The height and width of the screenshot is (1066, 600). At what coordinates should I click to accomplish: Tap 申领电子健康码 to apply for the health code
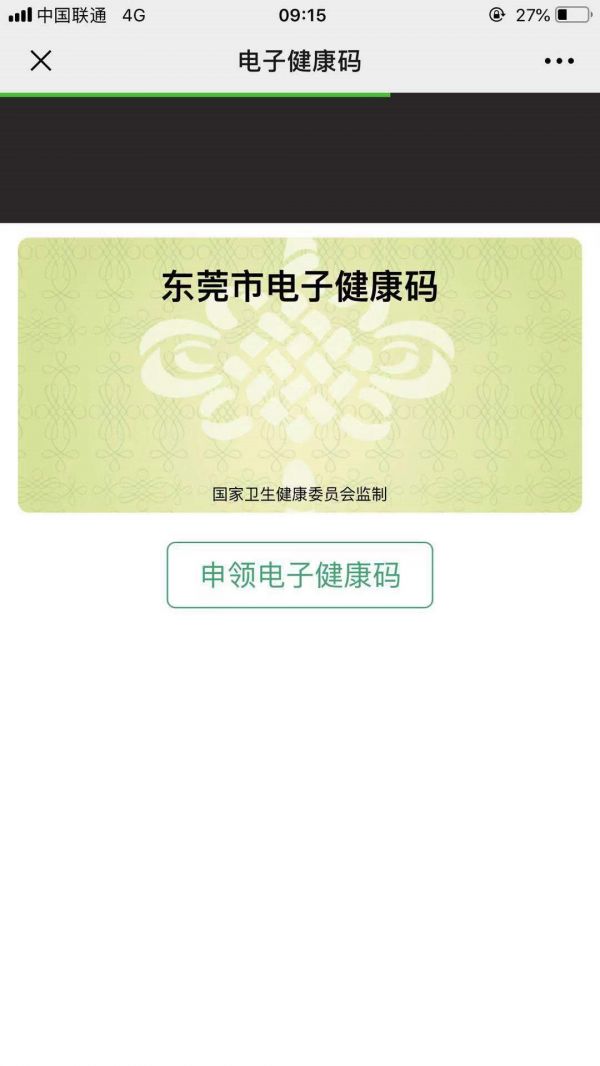click(300, 574)
